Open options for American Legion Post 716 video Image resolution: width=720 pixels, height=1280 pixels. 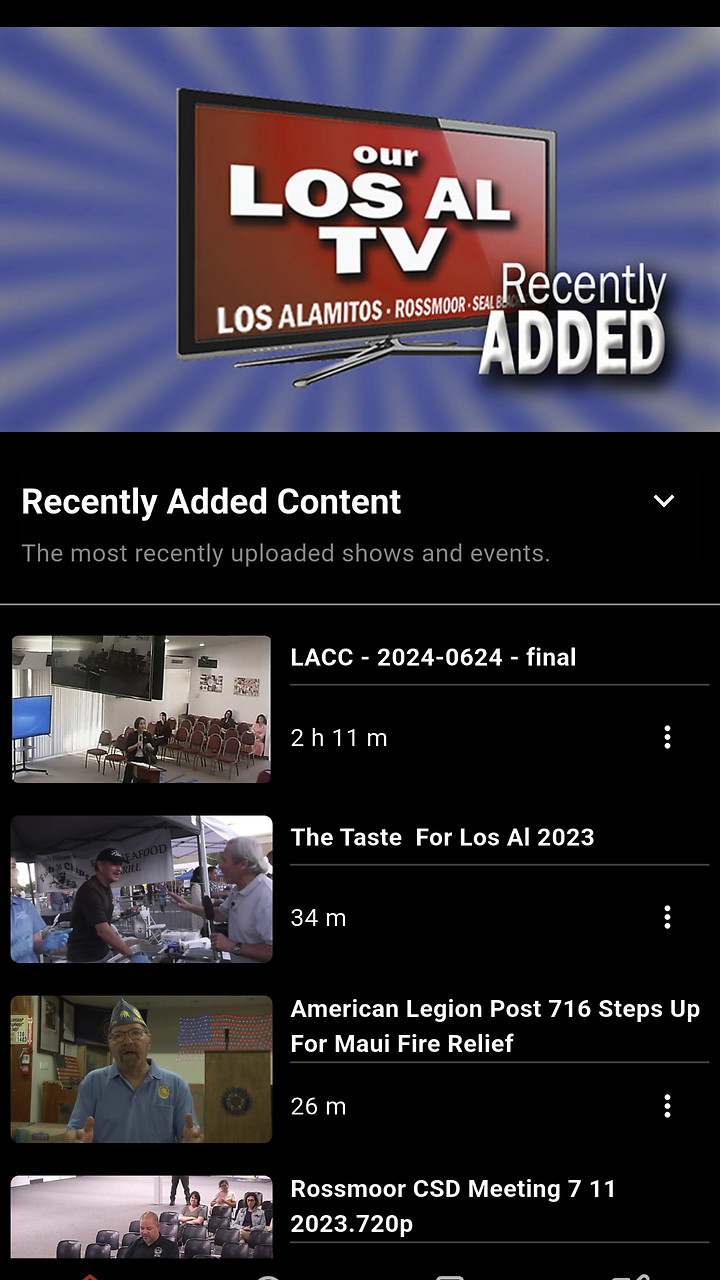point(668,1106)
